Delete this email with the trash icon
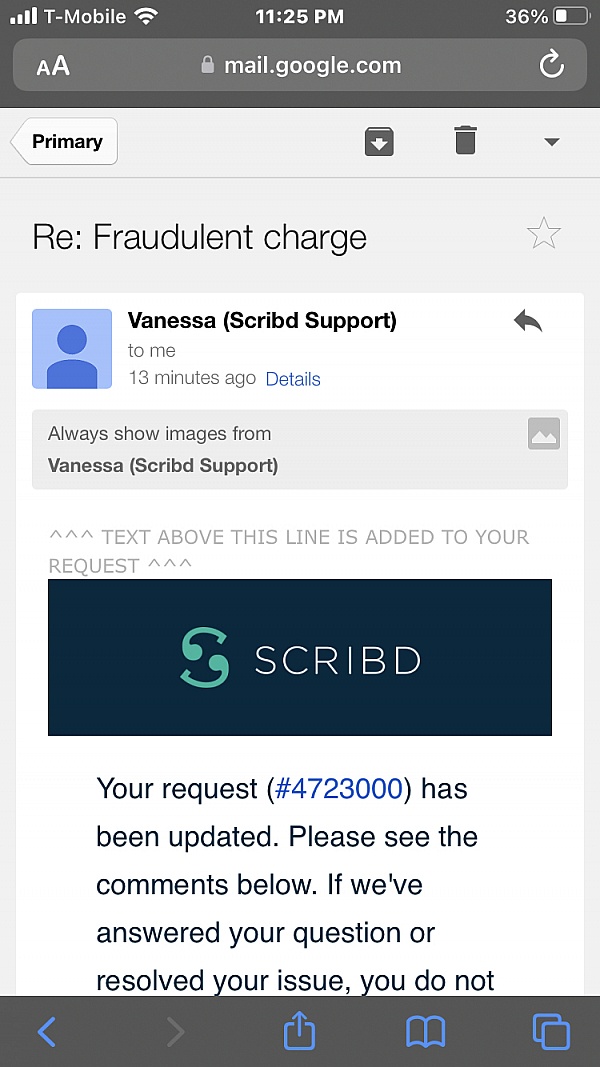This screenshot has width=600, height=1067. pyautogui.click(x=465, y=141)
